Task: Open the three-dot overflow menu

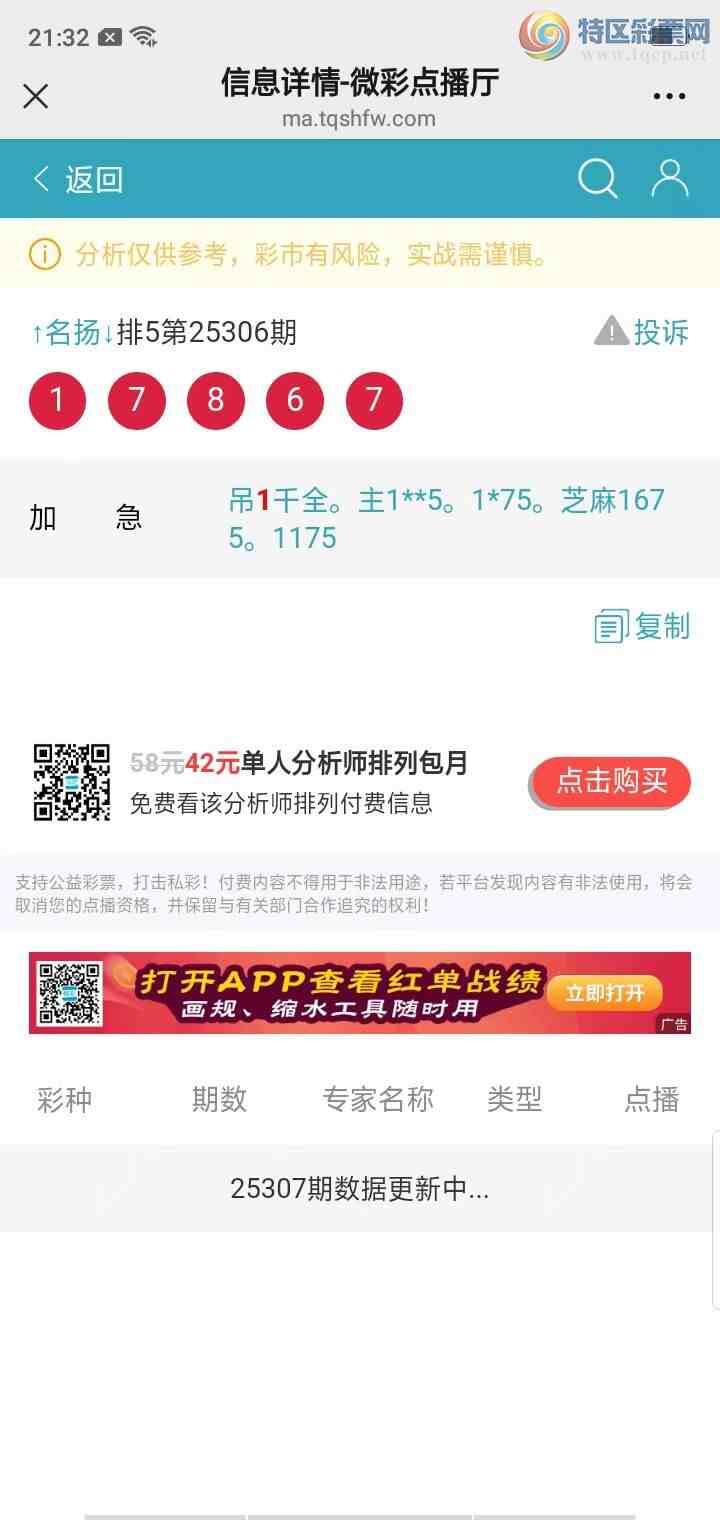Action: [x=669, y=96]
